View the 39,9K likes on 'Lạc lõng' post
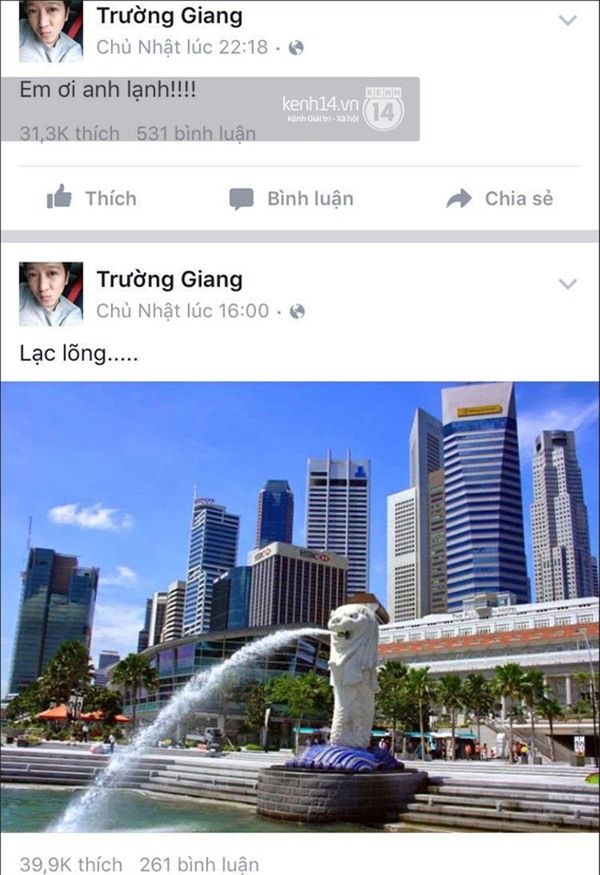 (71, 864)
